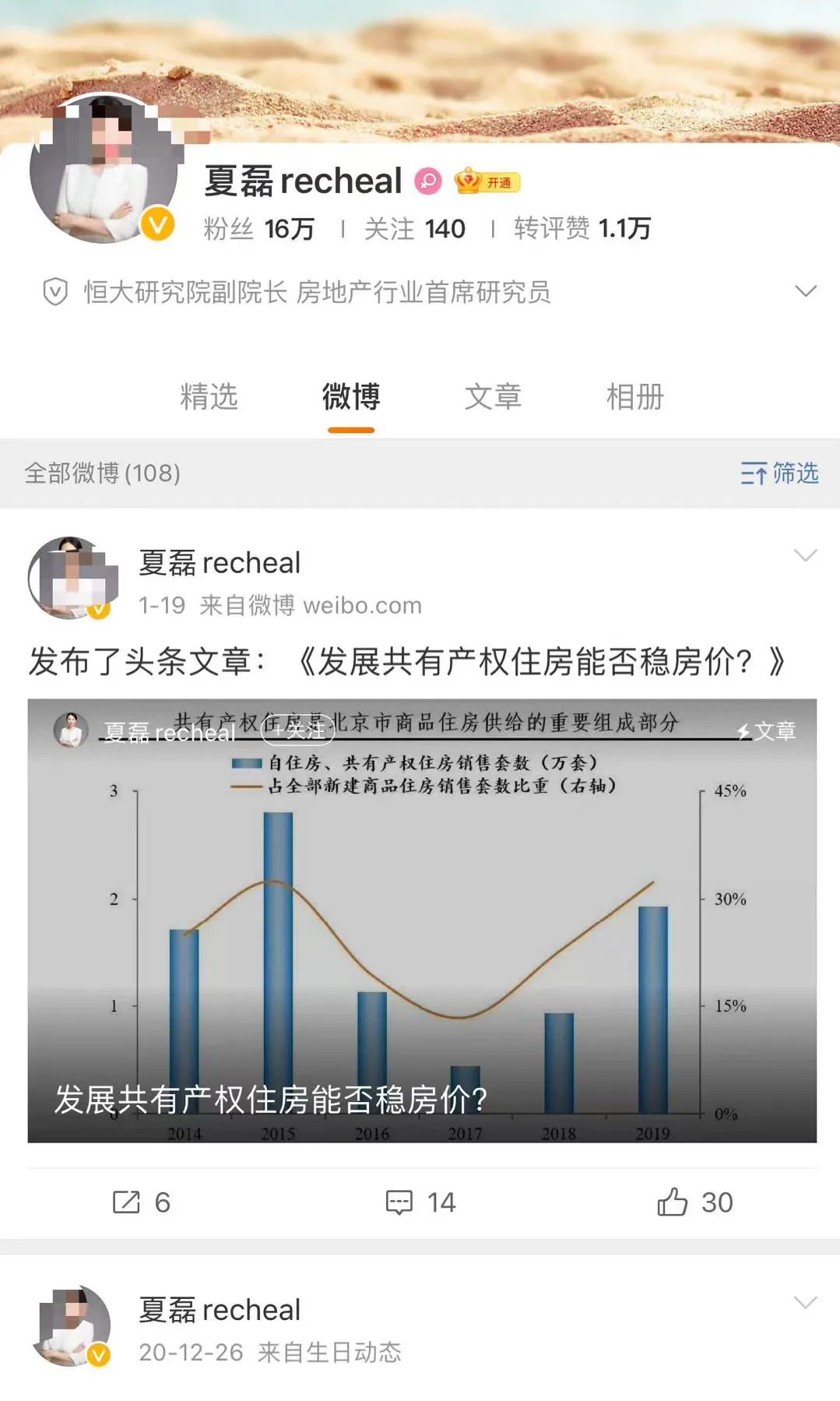Open the 1-19 post's dropdown chevron

805,555
